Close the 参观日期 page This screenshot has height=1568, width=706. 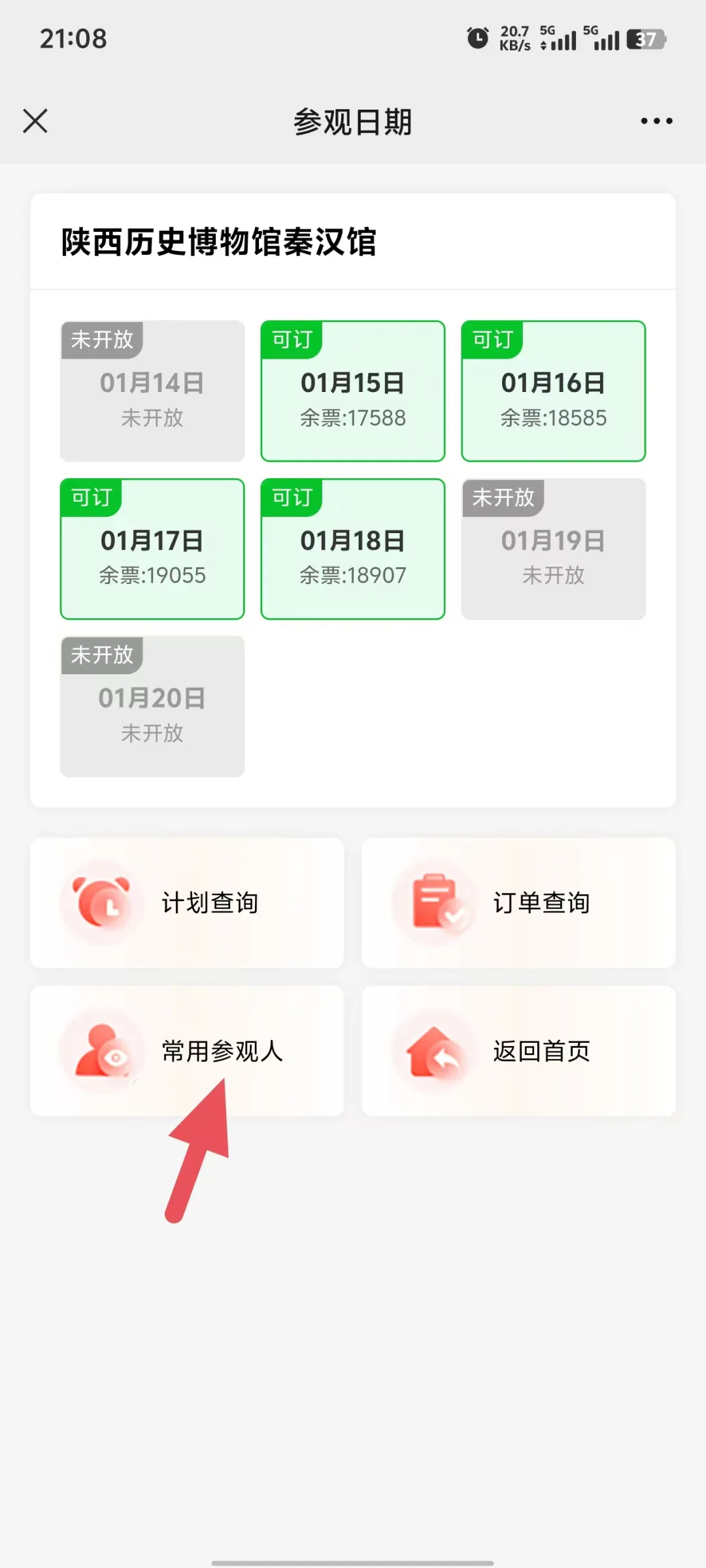point(35,121)
